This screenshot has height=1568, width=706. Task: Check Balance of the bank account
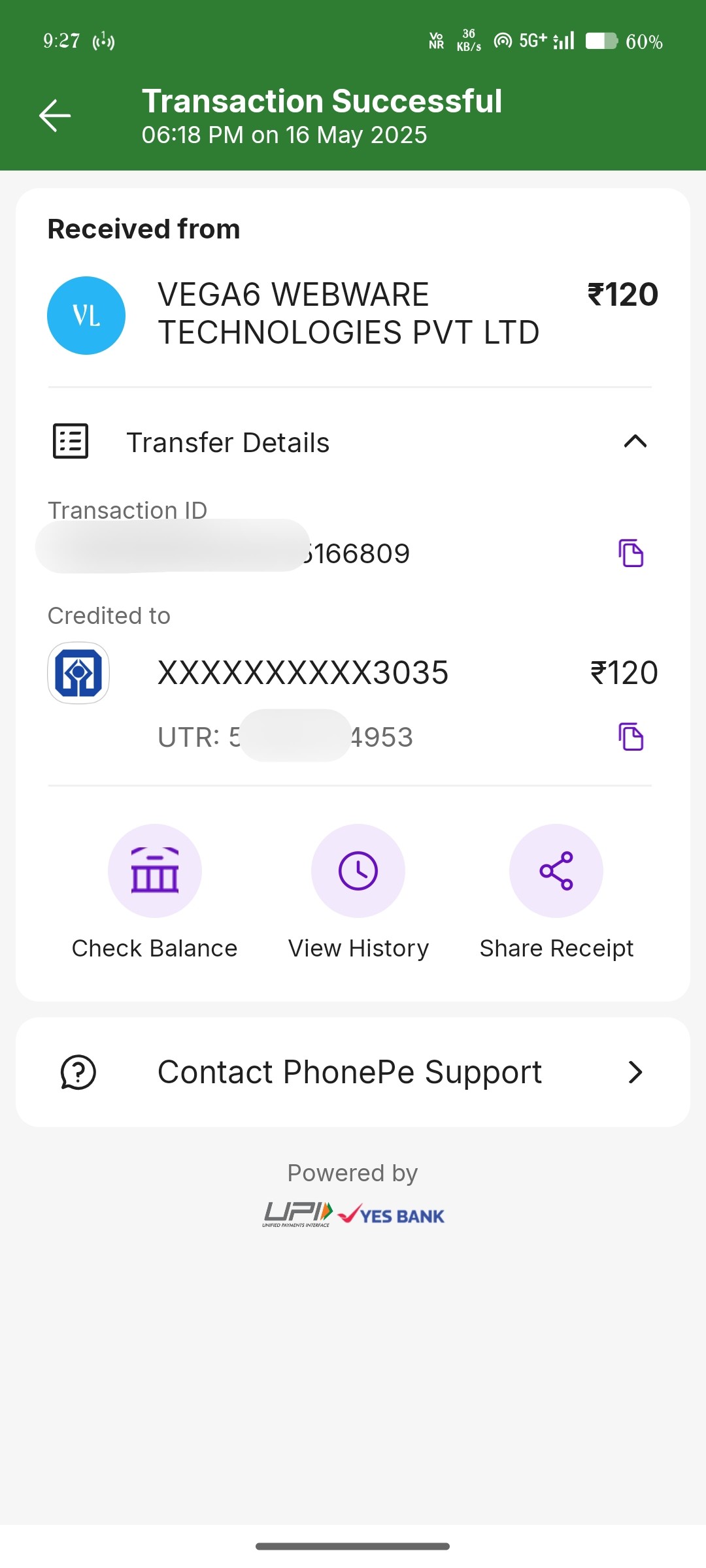(155, 872)
